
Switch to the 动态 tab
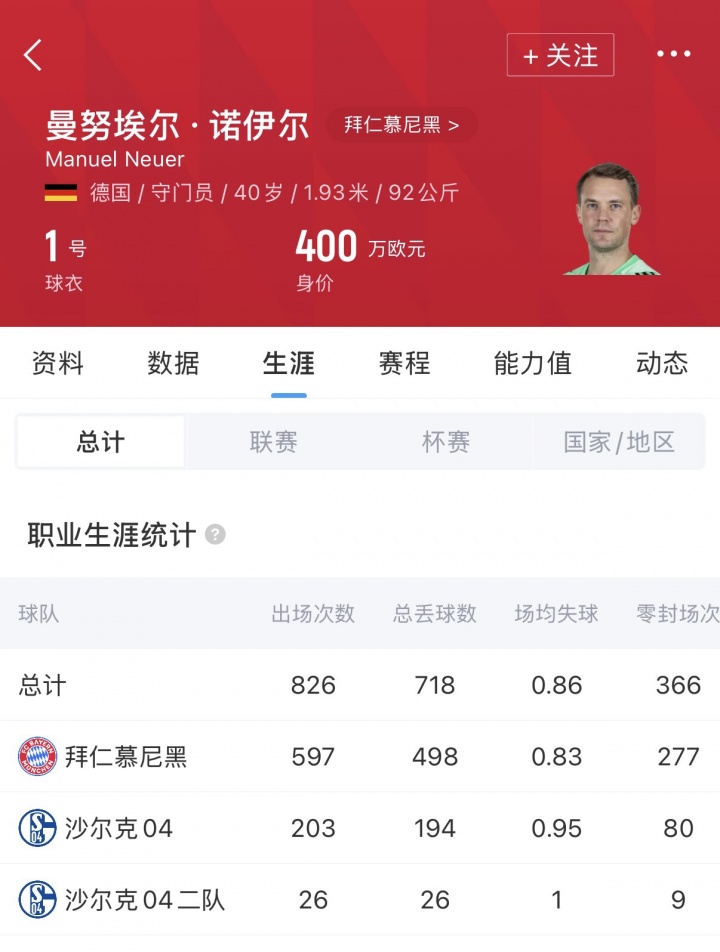pos(662,363)
